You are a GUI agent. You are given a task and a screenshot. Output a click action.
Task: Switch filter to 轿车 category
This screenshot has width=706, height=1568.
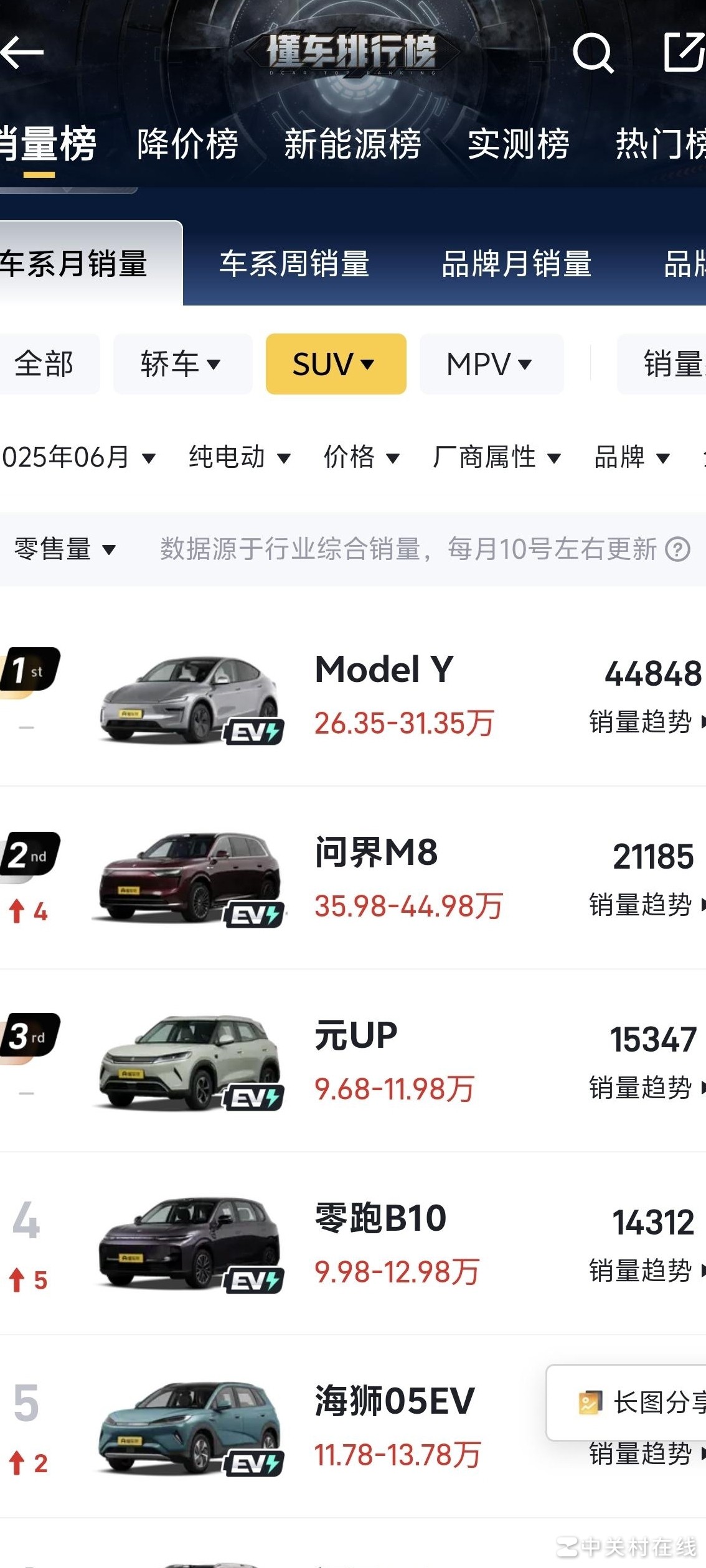point(181,364)
